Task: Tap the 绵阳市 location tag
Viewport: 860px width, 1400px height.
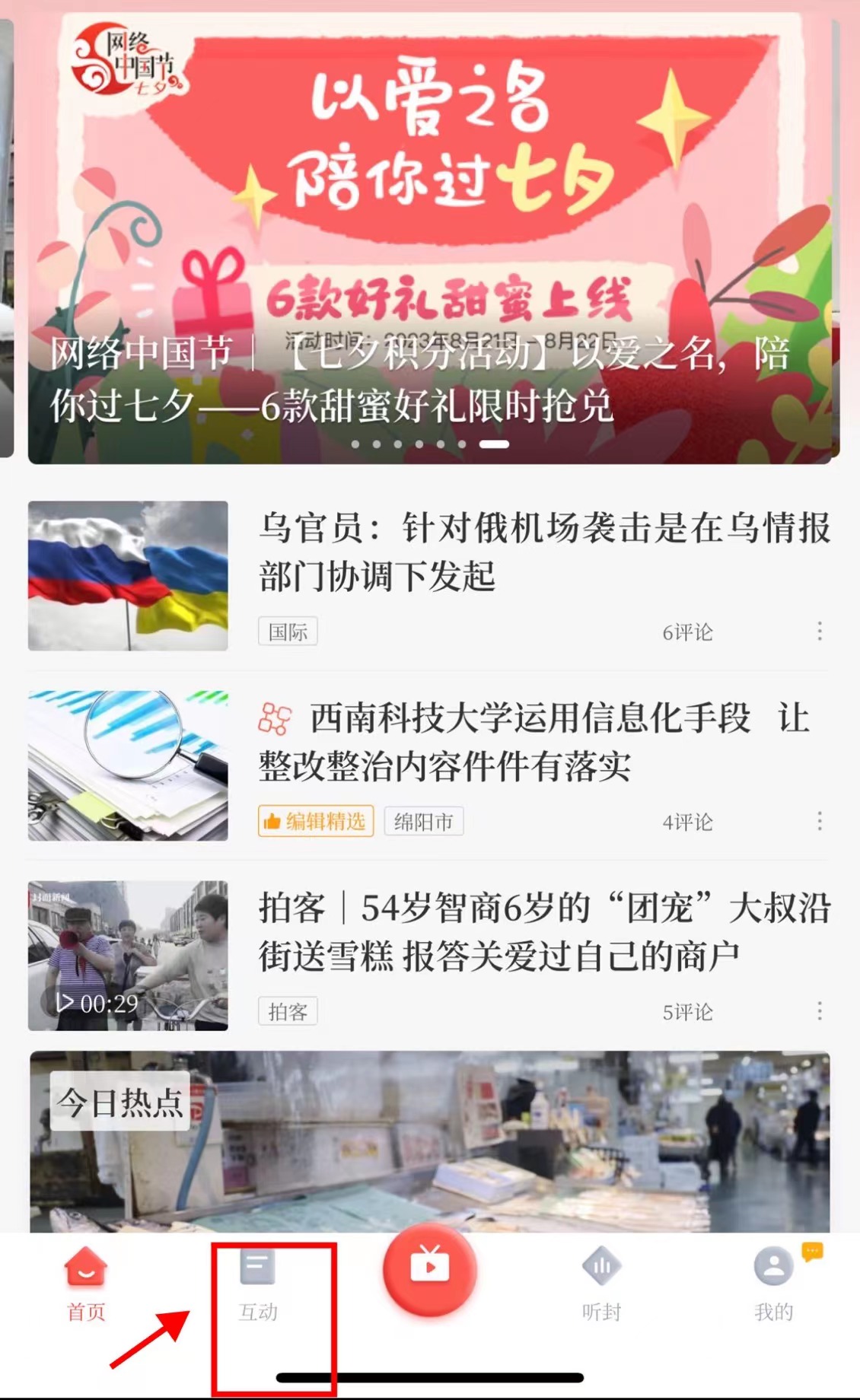Action: pos(423,822)
